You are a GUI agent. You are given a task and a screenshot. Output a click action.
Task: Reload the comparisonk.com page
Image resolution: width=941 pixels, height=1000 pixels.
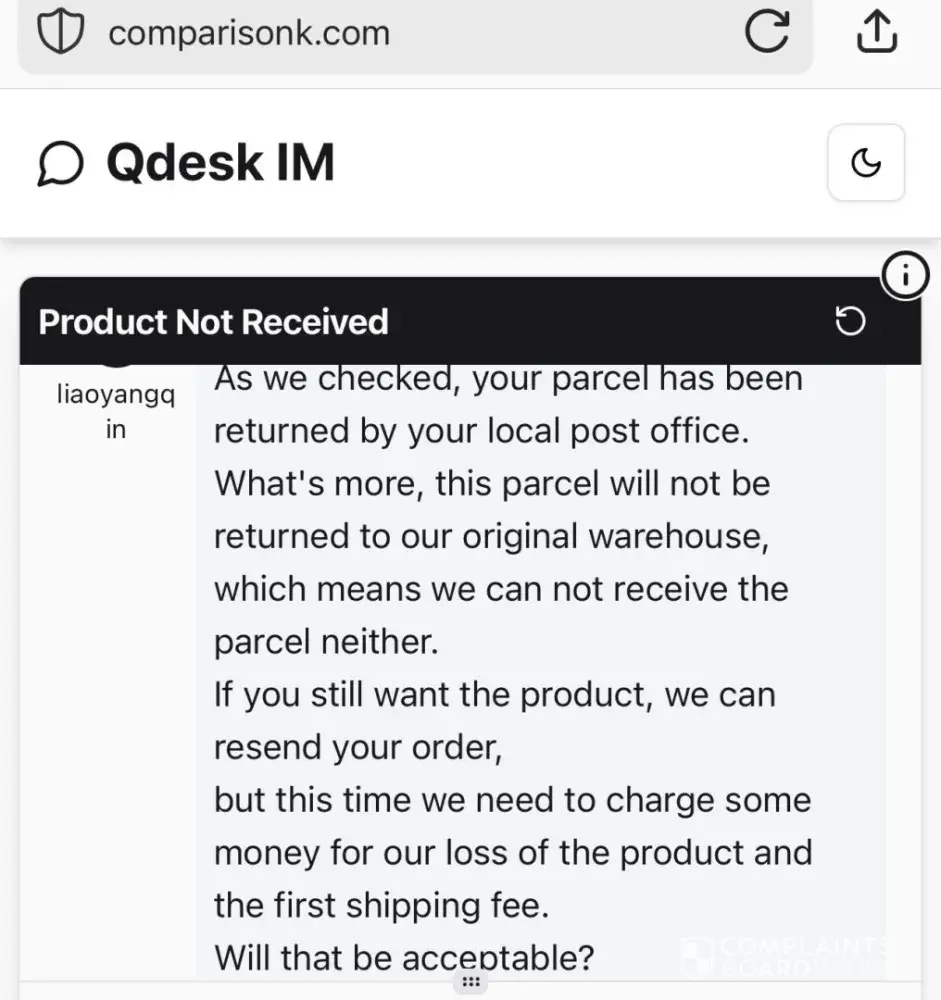coord(768,32)
